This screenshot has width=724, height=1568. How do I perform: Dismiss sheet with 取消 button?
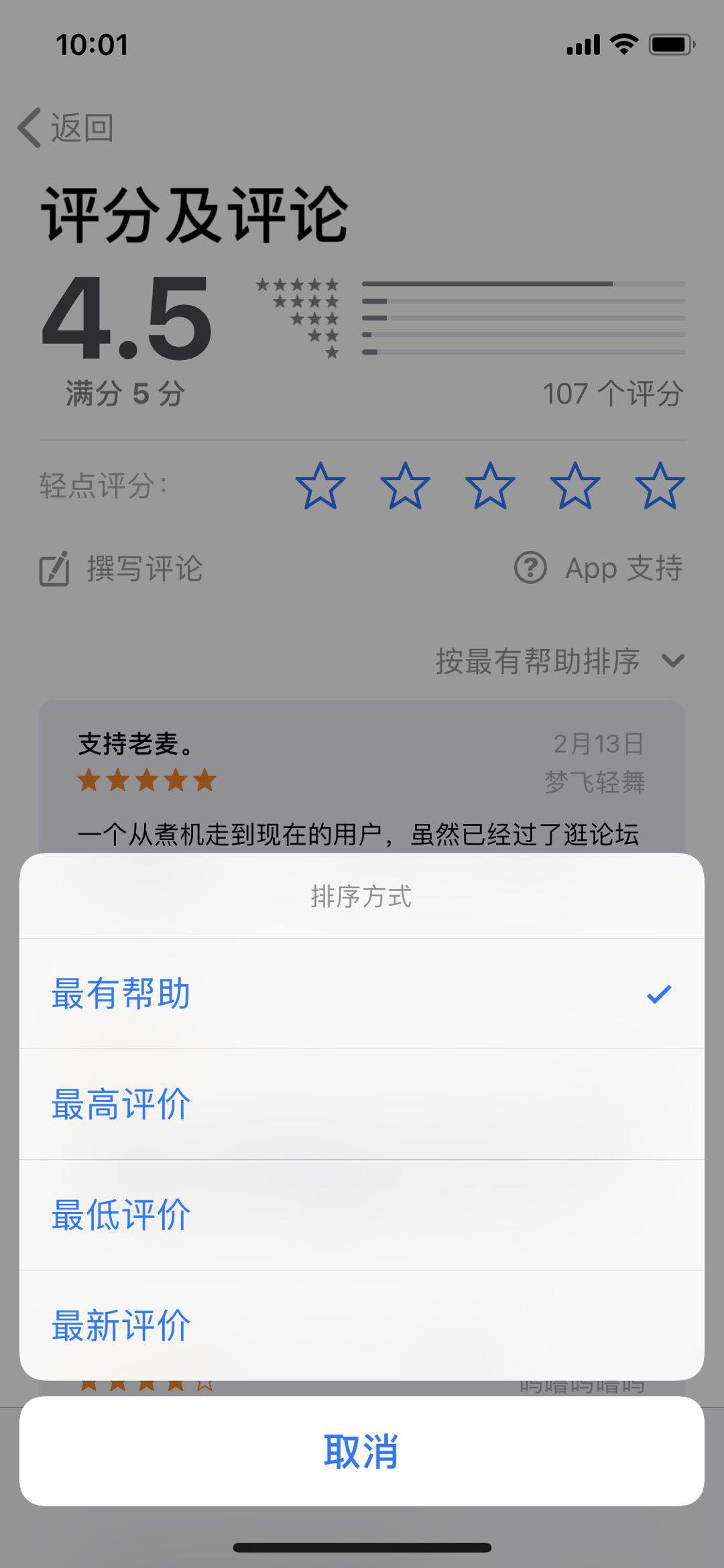coord(362,1451)
